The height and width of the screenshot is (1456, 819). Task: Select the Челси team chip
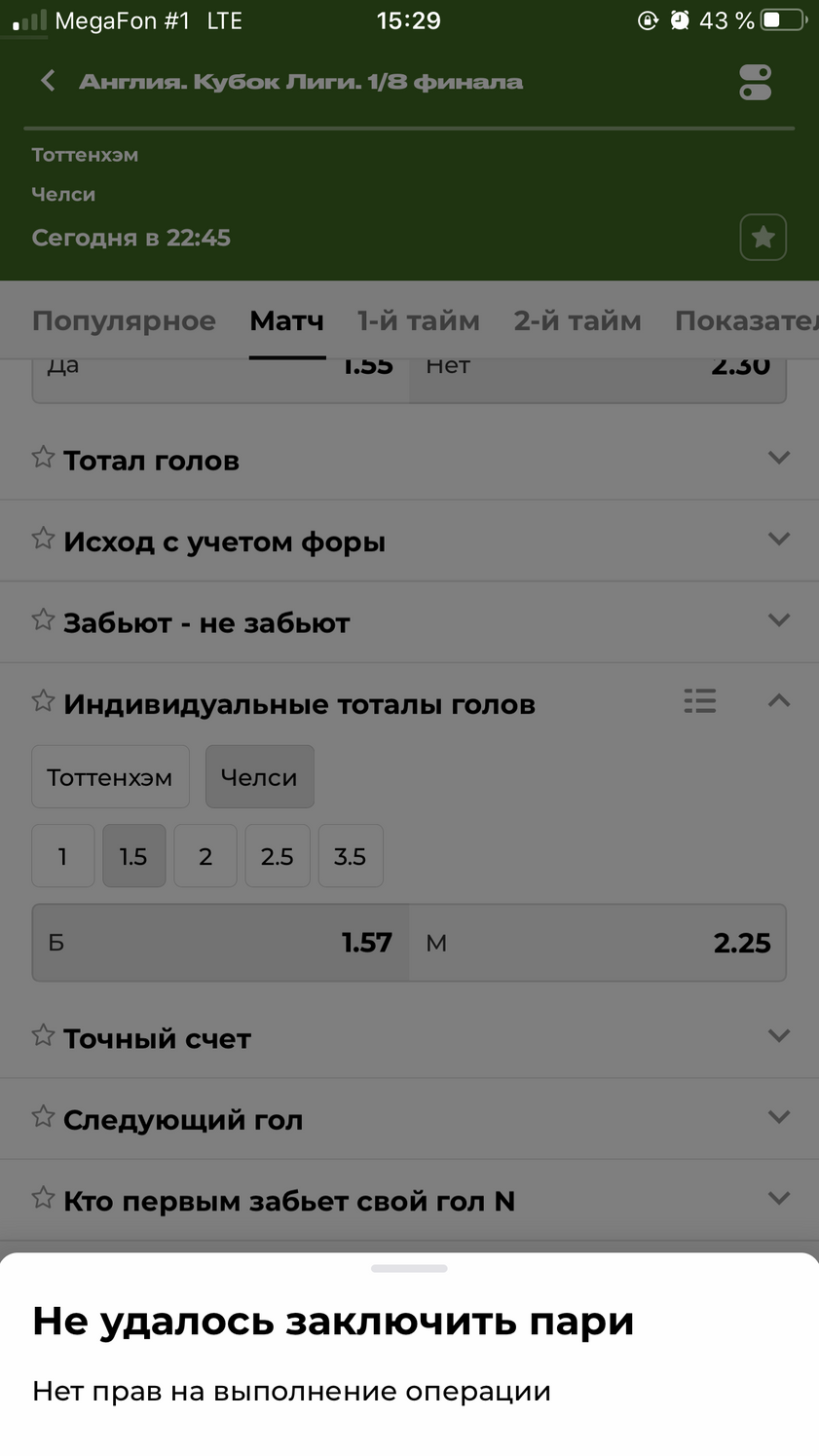259,777
